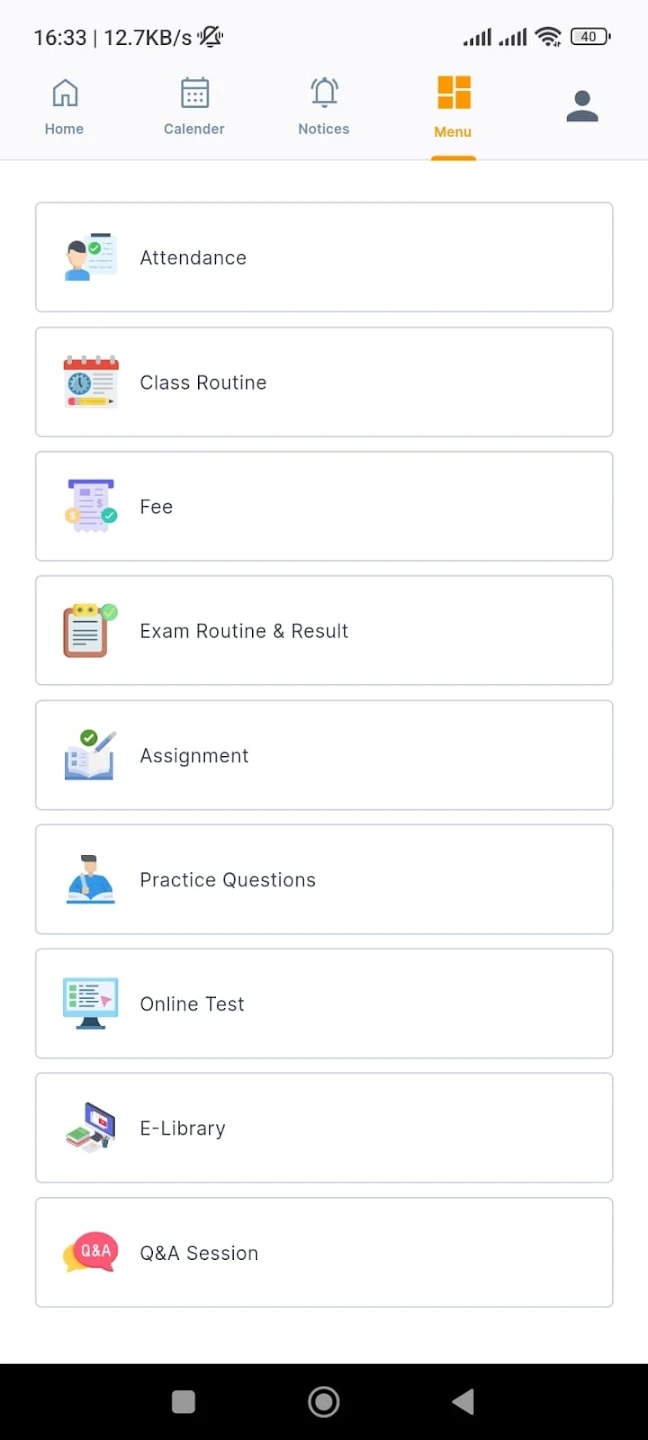Switch to the Home tab
The height and width of the screenshot is (1440, 648).
(64, 108)
